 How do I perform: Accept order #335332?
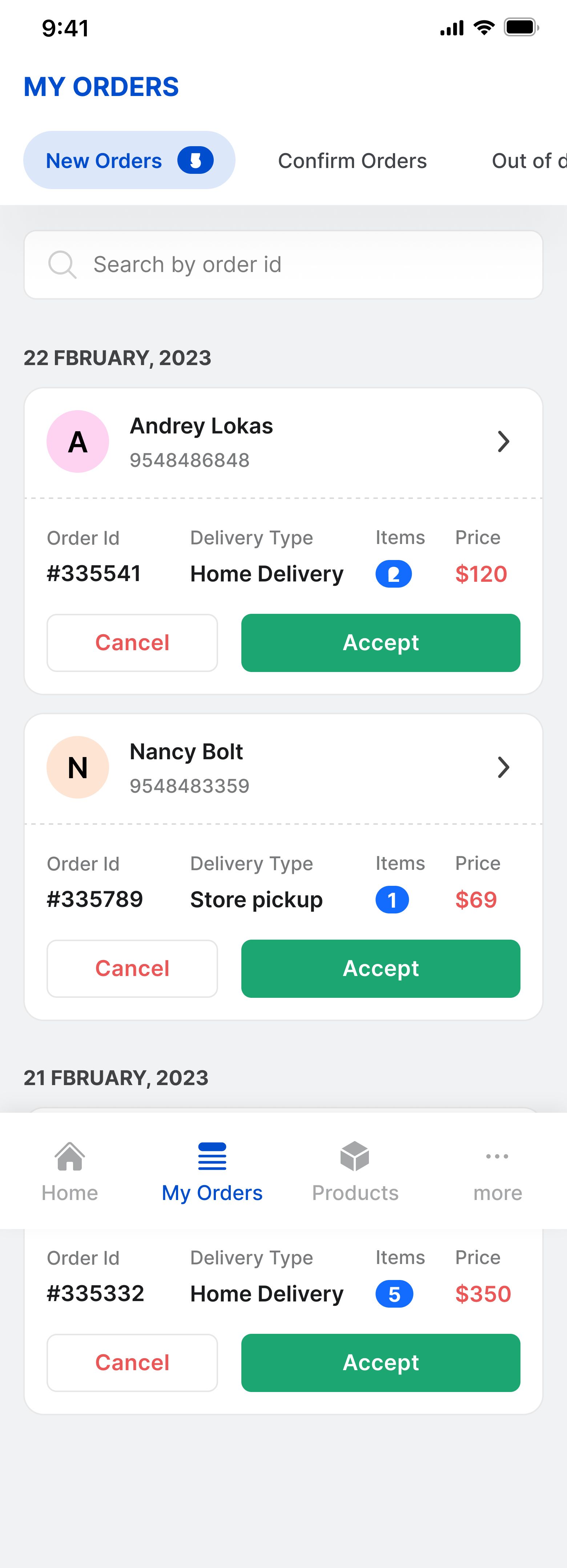380,1362
